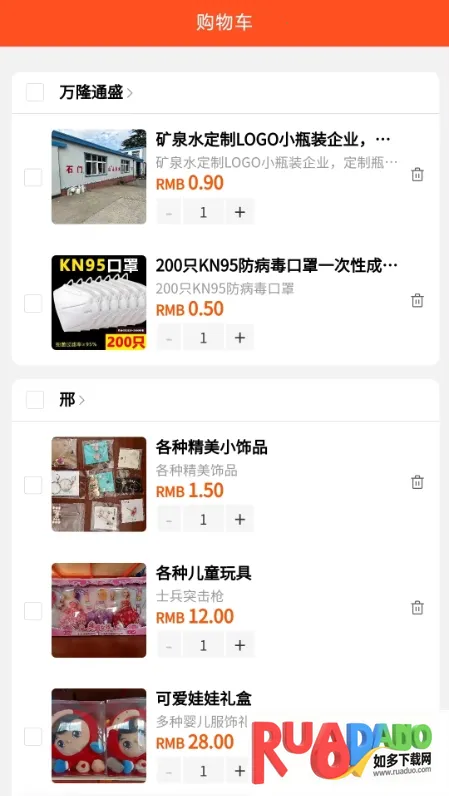Screen dimensions: 449x796
Task: Open the 各种儿童玩具 product image
Action: (x=99, y=610)
